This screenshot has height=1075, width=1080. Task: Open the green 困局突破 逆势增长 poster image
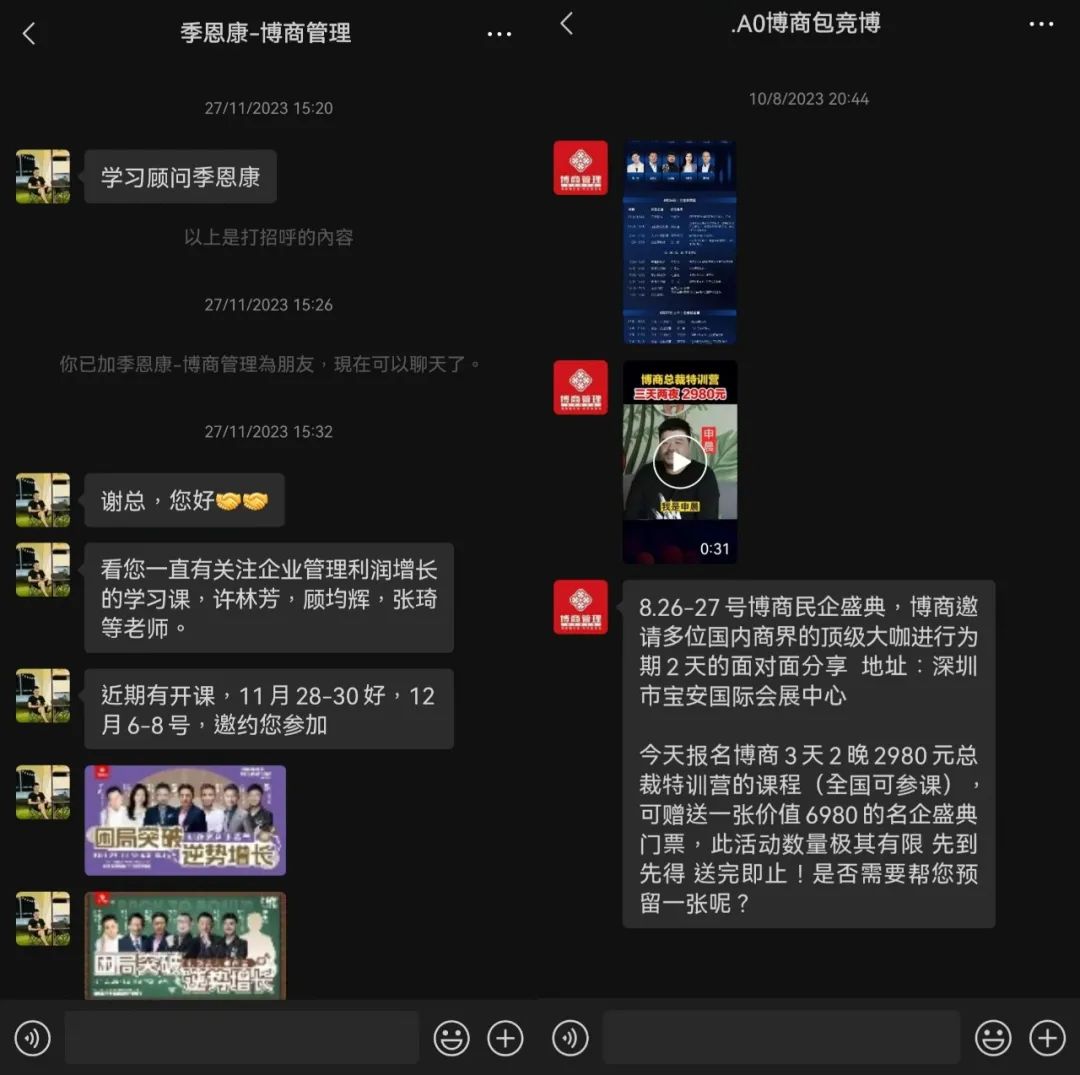coord(185,945)
